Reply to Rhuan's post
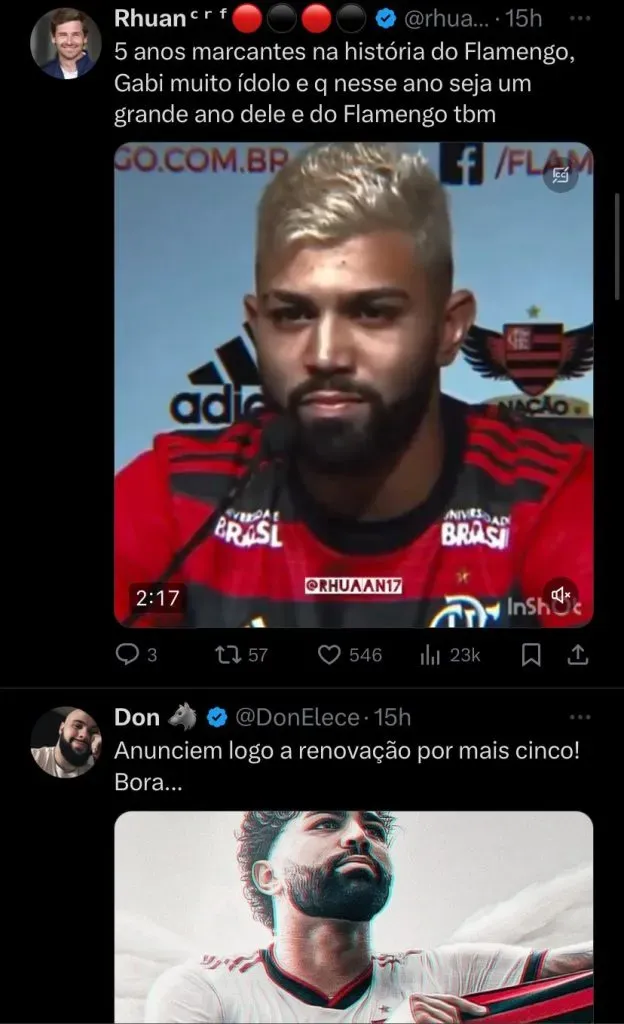 pos(128,655)
